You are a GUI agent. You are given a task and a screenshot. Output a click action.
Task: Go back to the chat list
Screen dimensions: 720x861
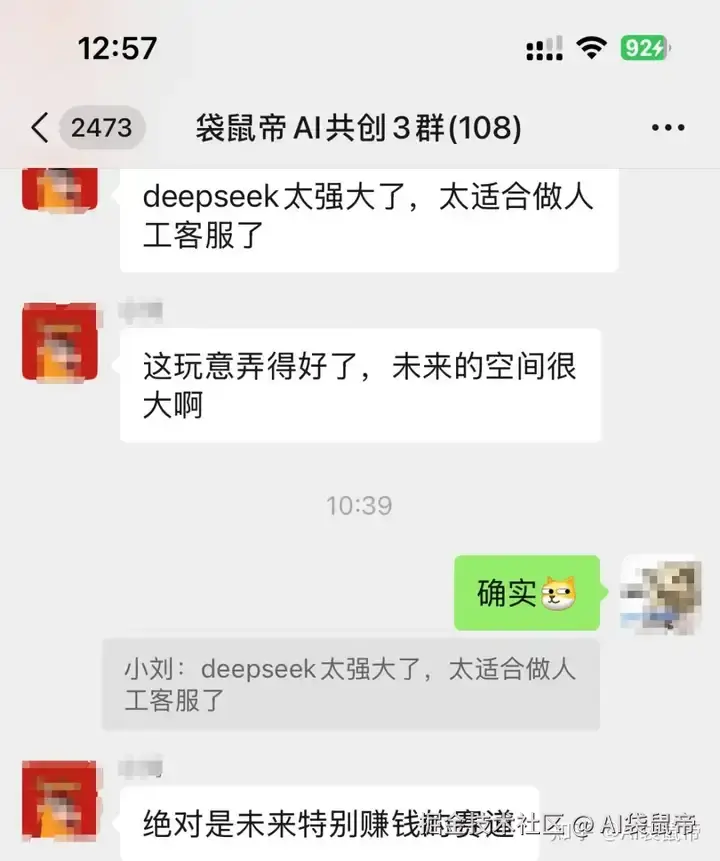tap(40, 128)
